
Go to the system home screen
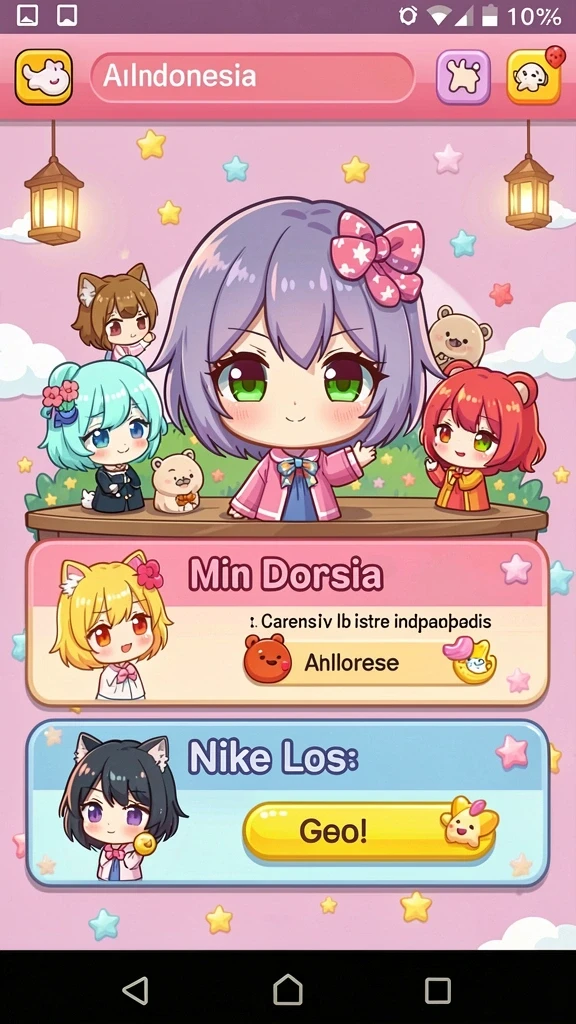click(x=288, y=990)
